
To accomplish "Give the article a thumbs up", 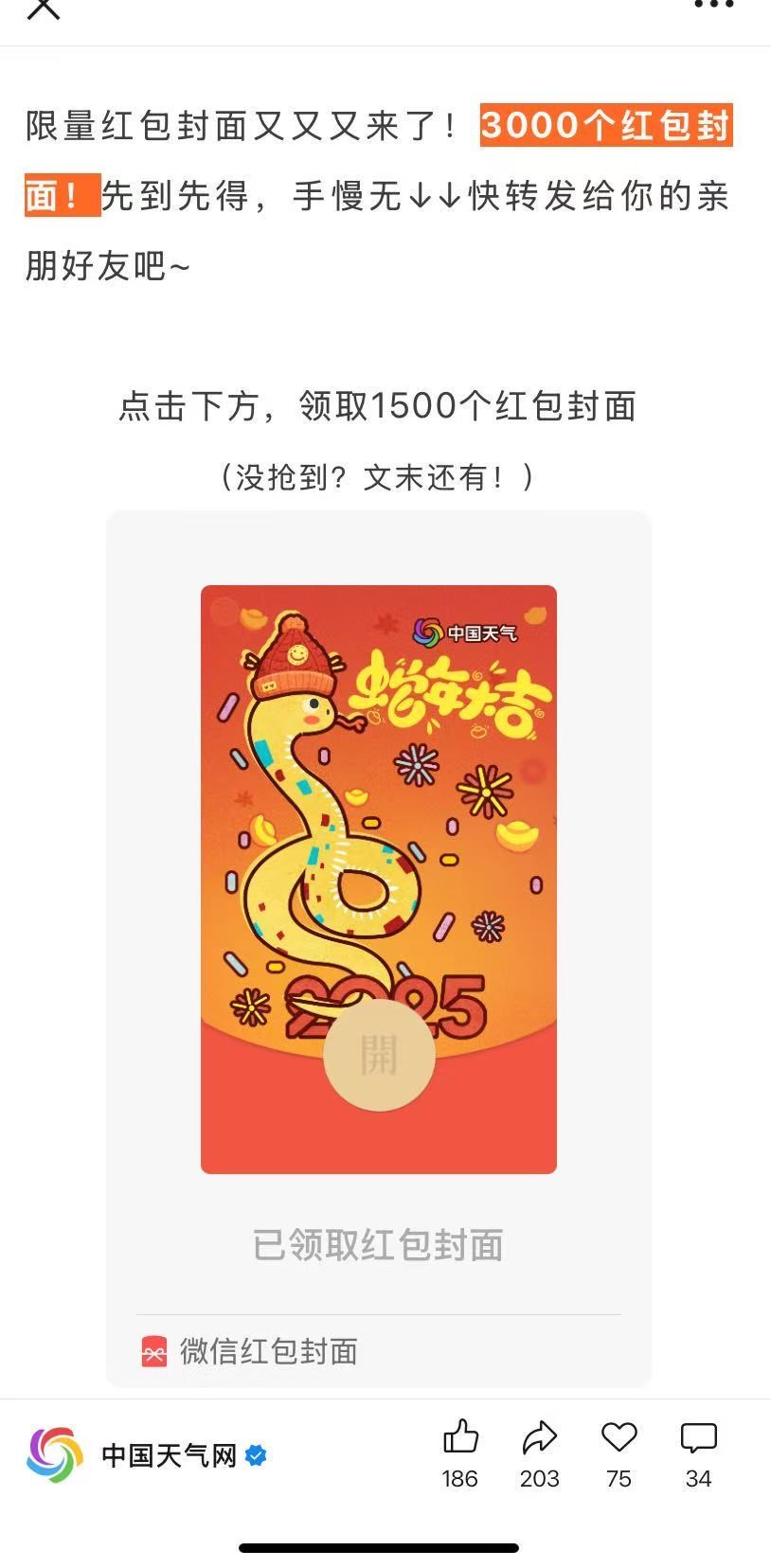I will tap(460, 1438).
